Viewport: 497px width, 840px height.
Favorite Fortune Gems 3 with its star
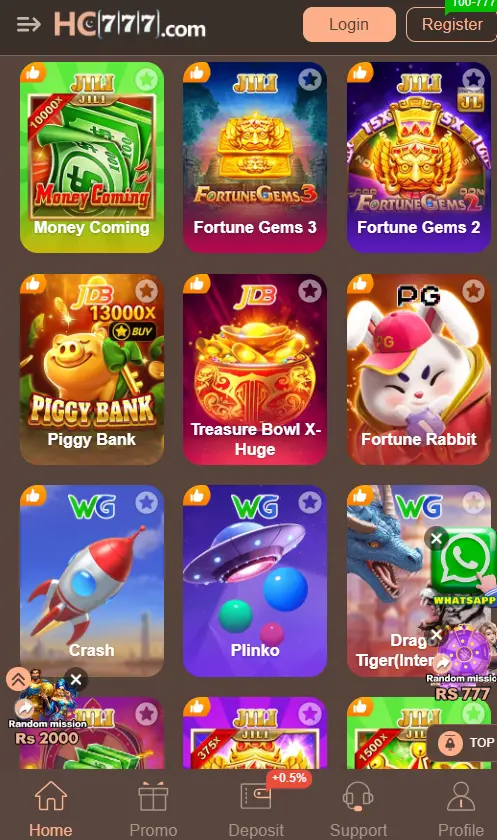[x=310, y=80]
